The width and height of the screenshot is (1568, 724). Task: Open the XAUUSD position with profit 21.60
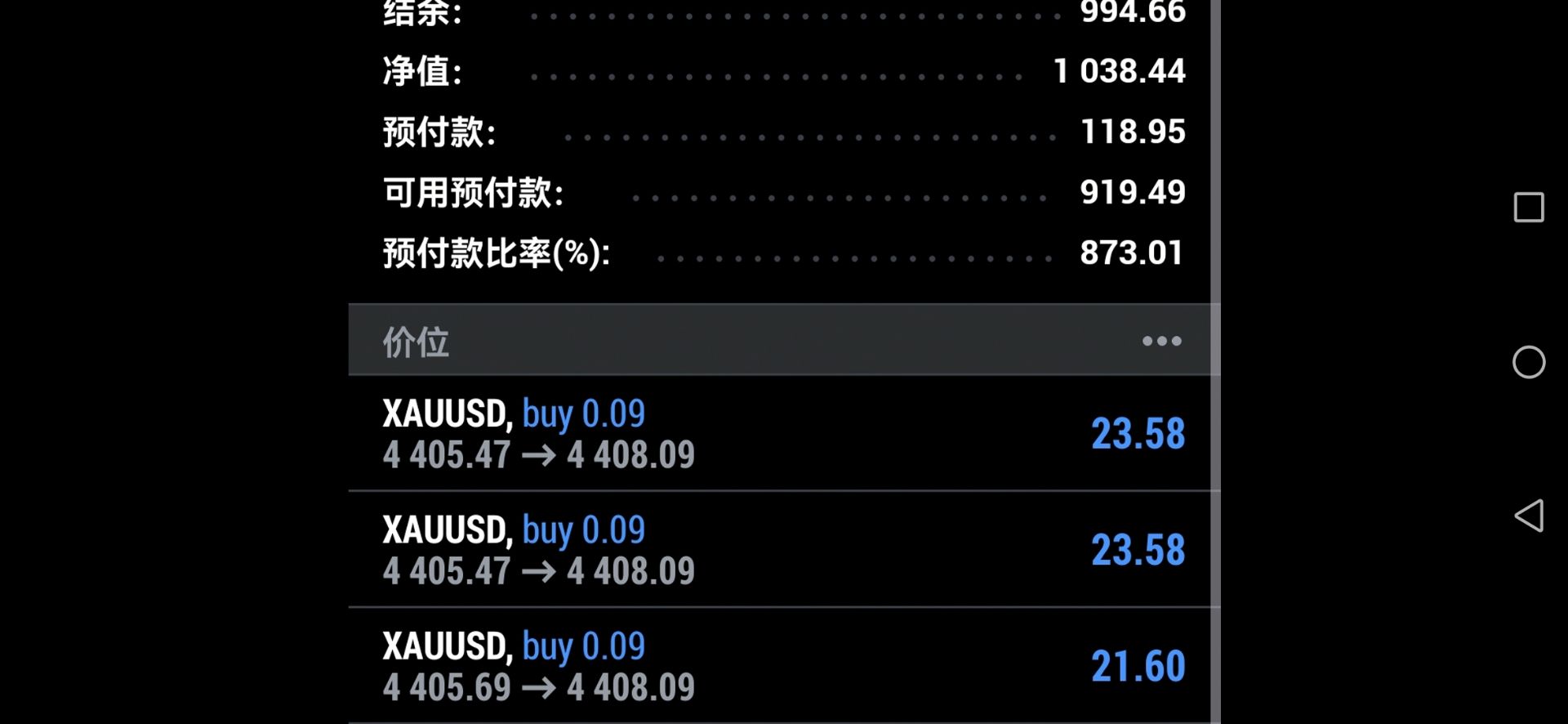[x=784, y=666]
